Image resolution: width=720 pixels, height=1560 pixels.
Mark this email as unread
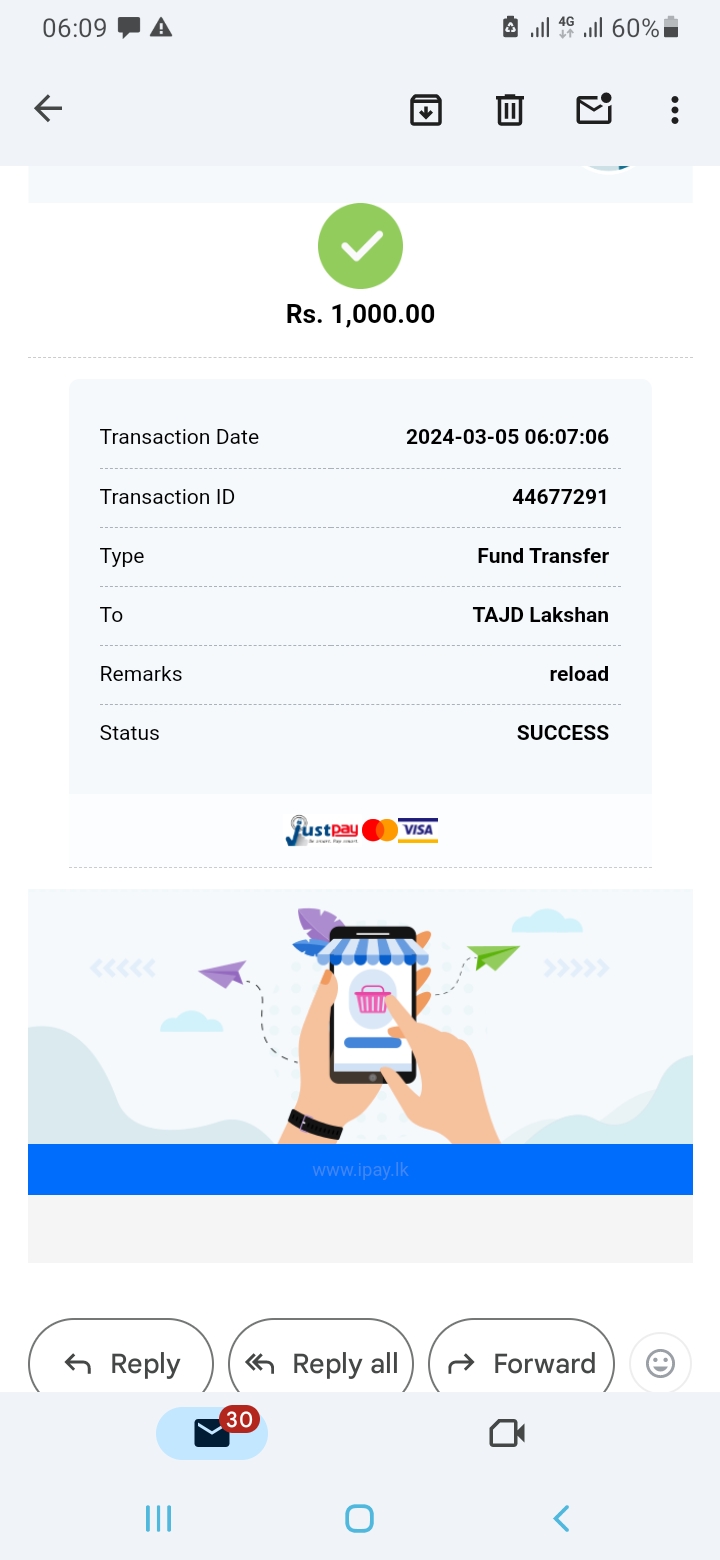(x=594, y=109)
